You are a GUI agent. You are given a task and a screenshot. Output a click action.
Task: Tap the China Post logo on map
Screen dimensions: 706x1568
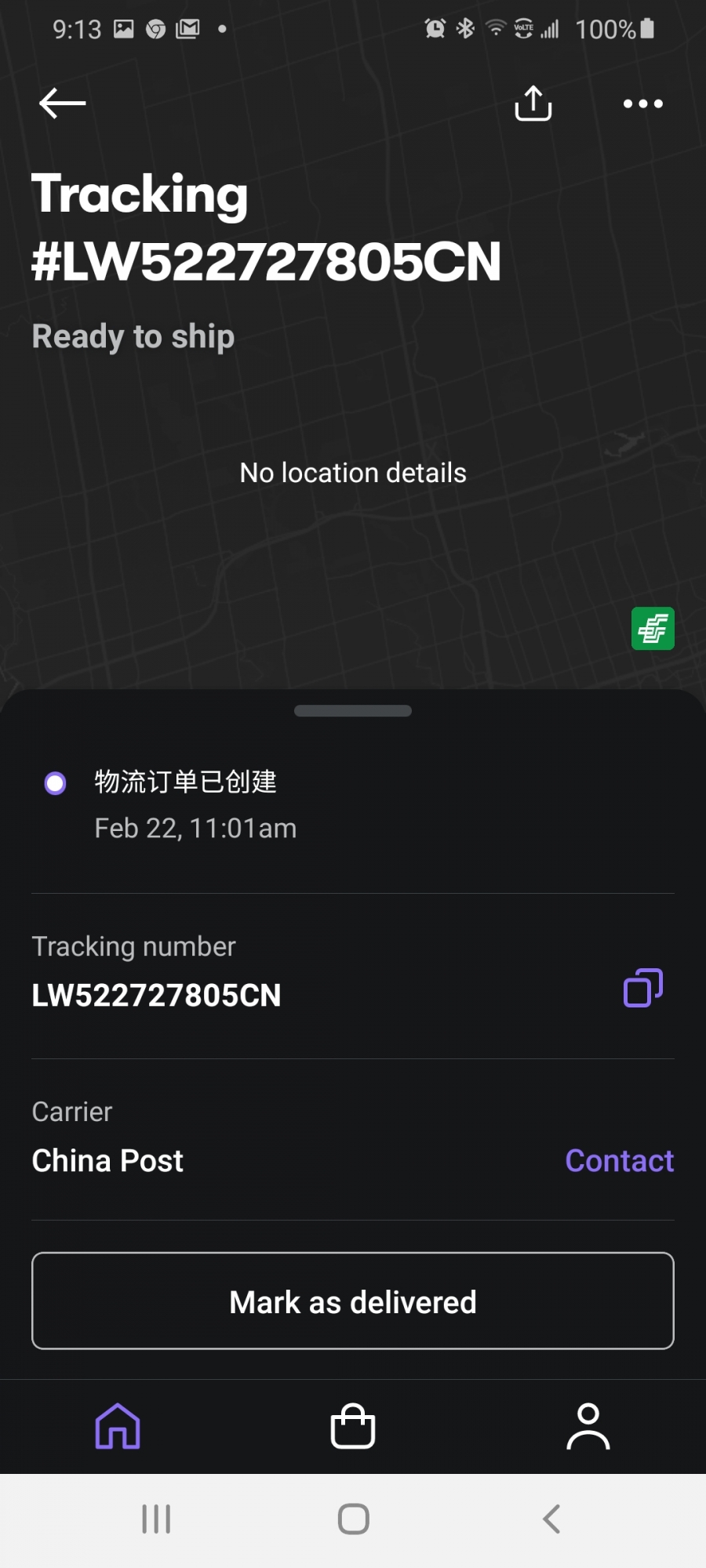(653, 629)
